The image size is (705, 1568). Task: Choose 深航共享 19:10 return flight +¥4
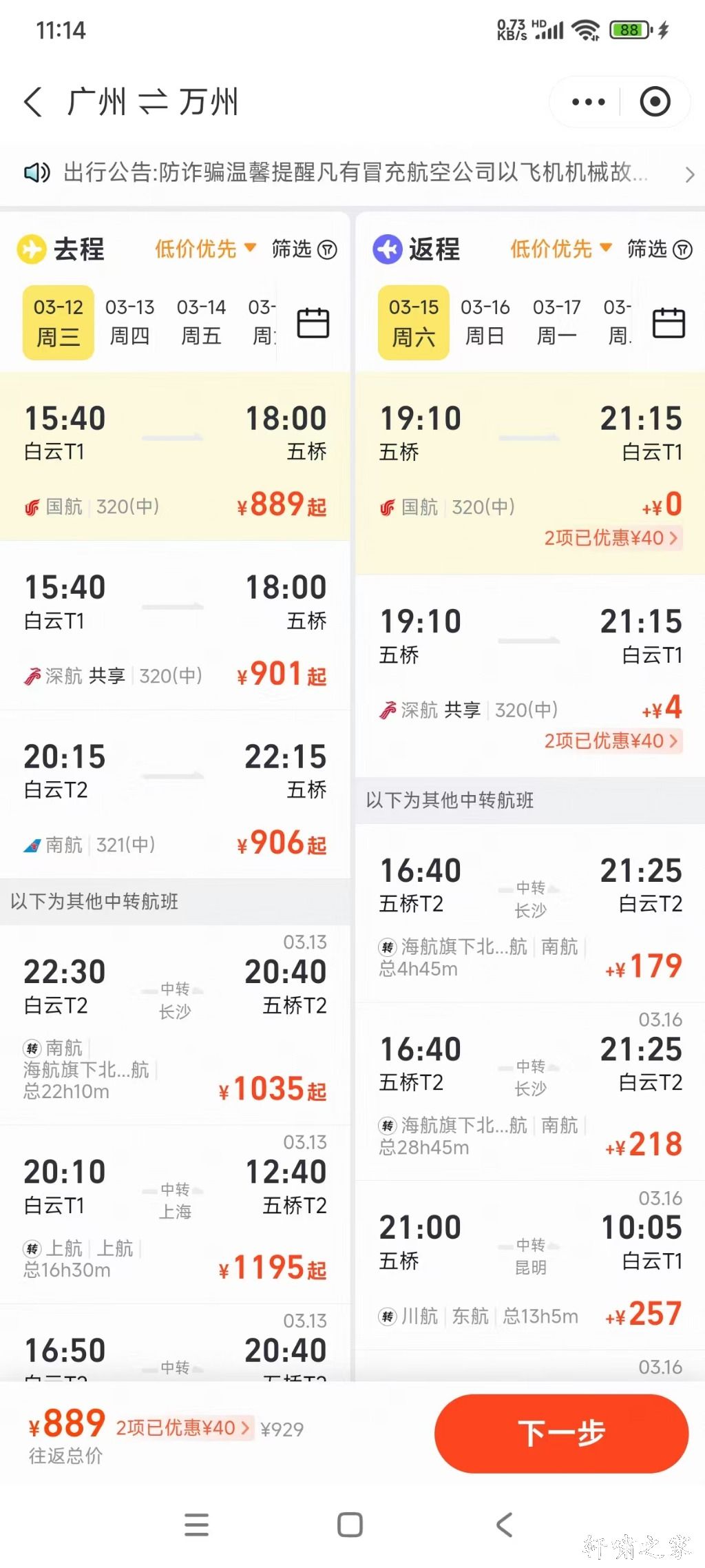530,677
